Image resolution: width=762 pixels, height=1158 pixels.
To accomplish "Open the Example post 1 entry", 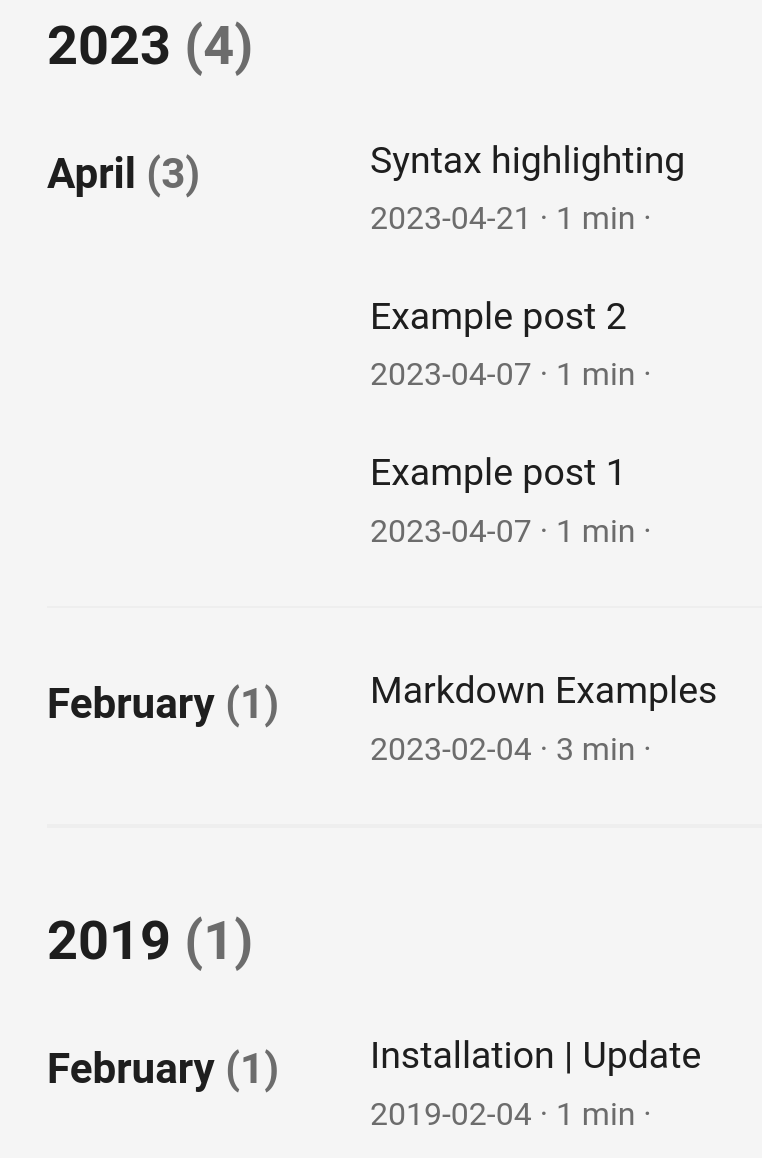I will [497, 473].
